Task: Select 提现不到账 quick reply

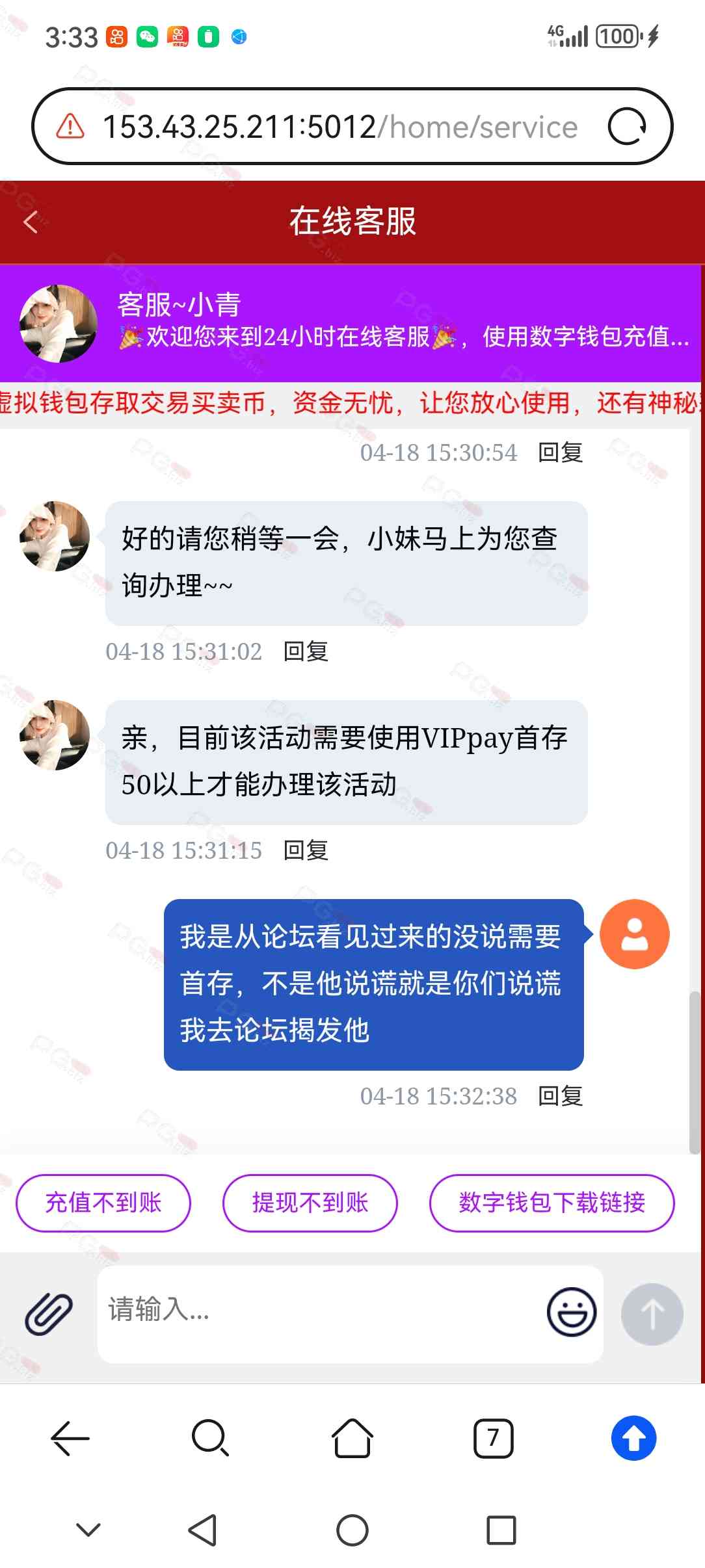Action: pyautogui.click(x=310, y=1203)
